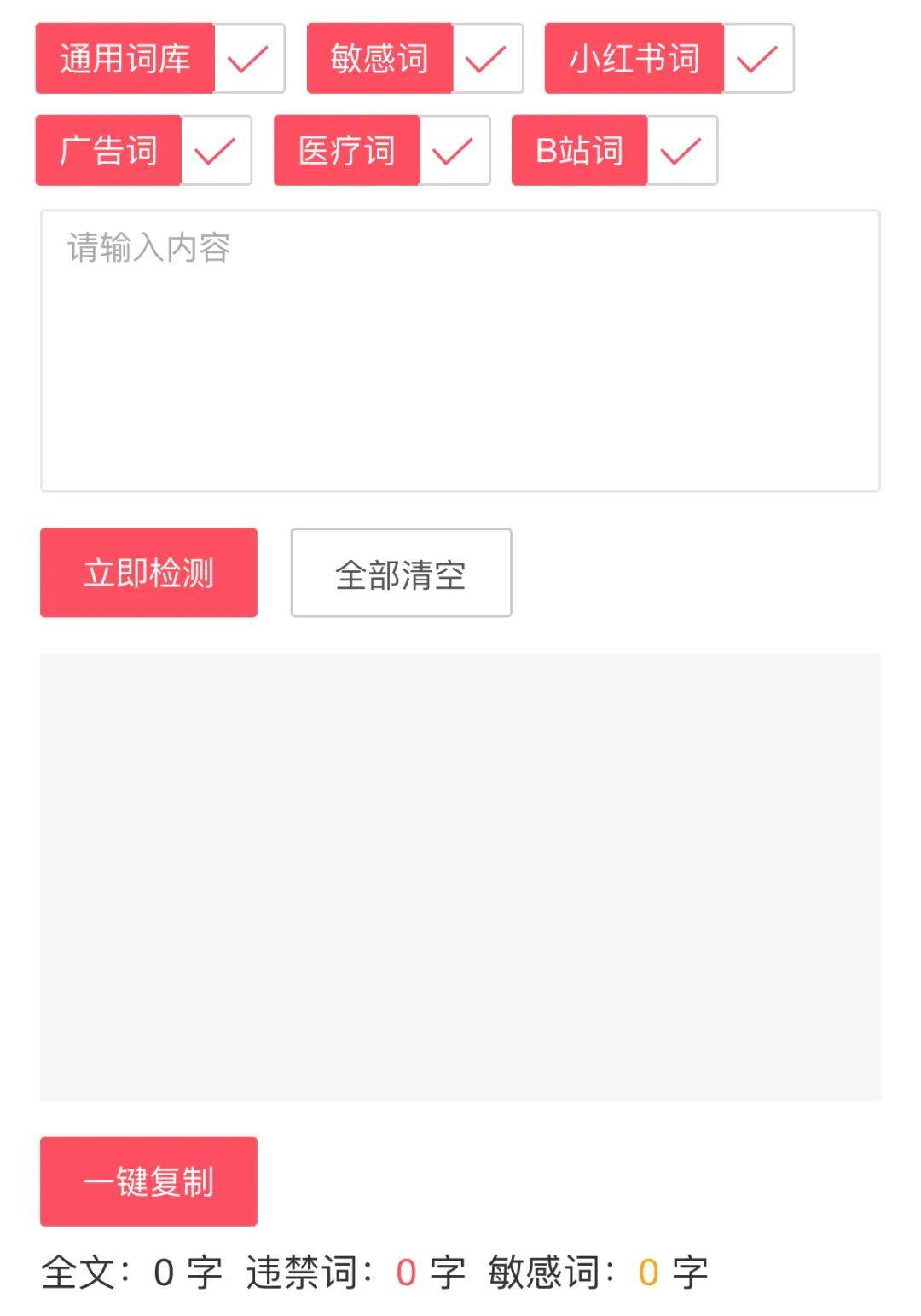Select the 敏感词 category label
This screenshot has width=921, height=1316.
(x=378, y=59)
